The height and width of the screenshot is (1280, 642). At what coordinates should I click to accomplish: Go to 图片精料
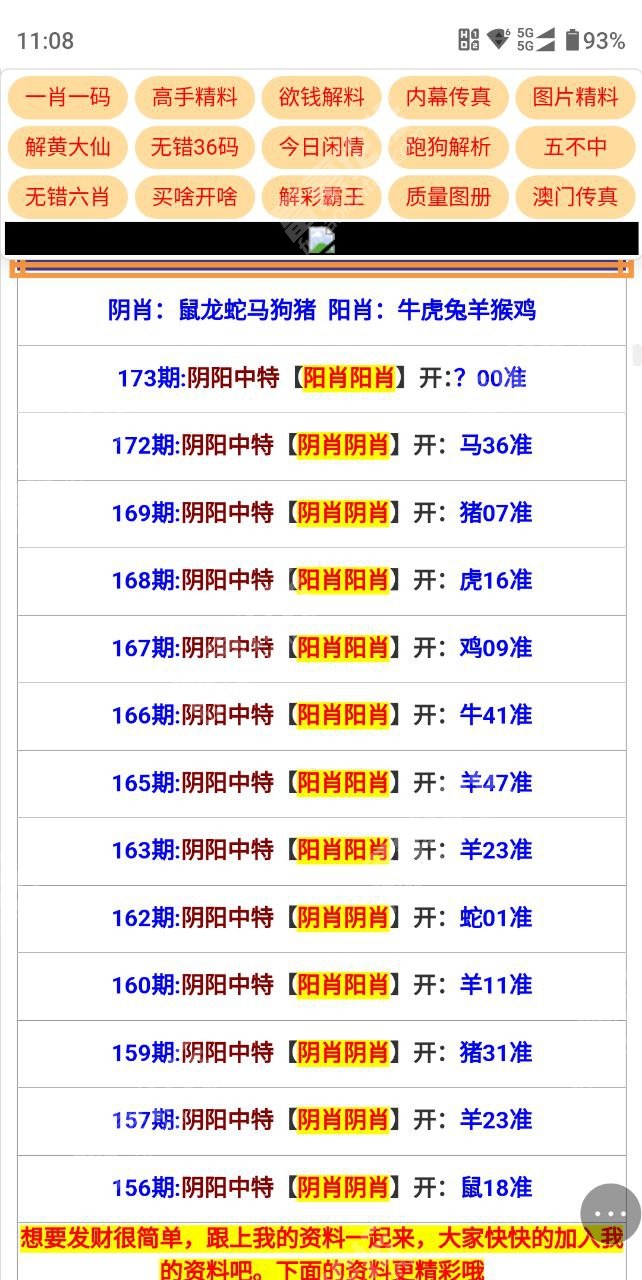pos(575,97)
